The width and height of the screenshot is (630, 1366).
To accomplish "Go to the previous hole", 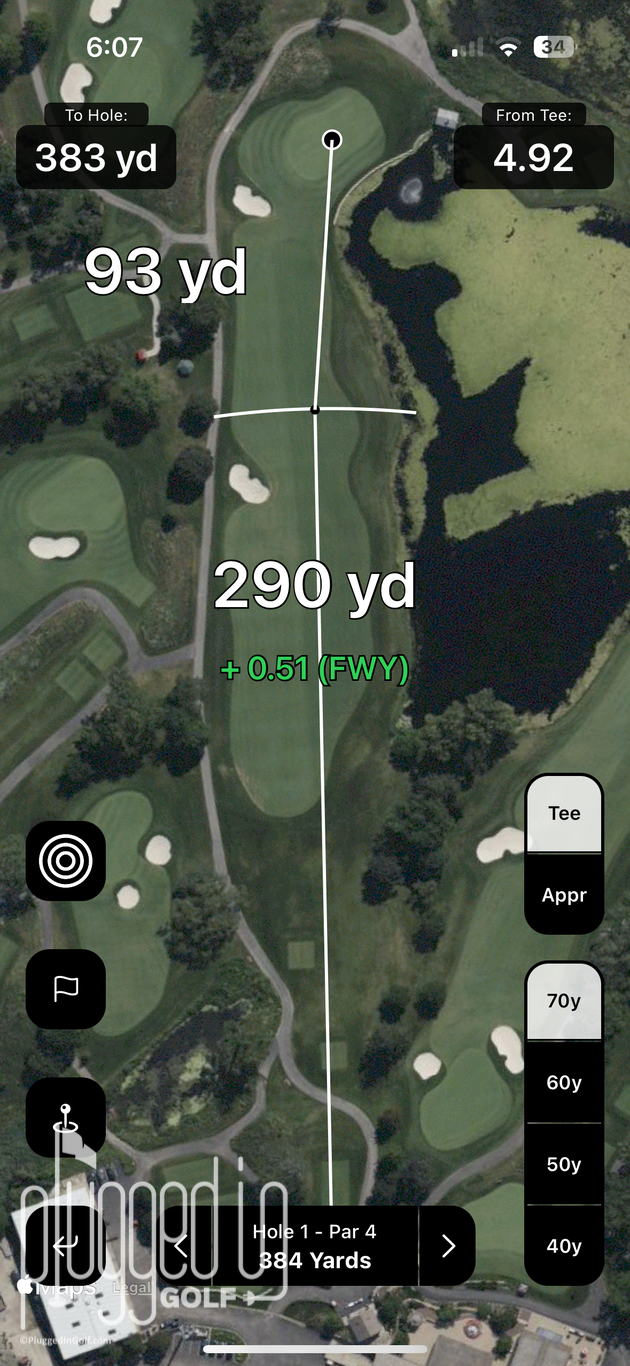I will click(182, 1246).
